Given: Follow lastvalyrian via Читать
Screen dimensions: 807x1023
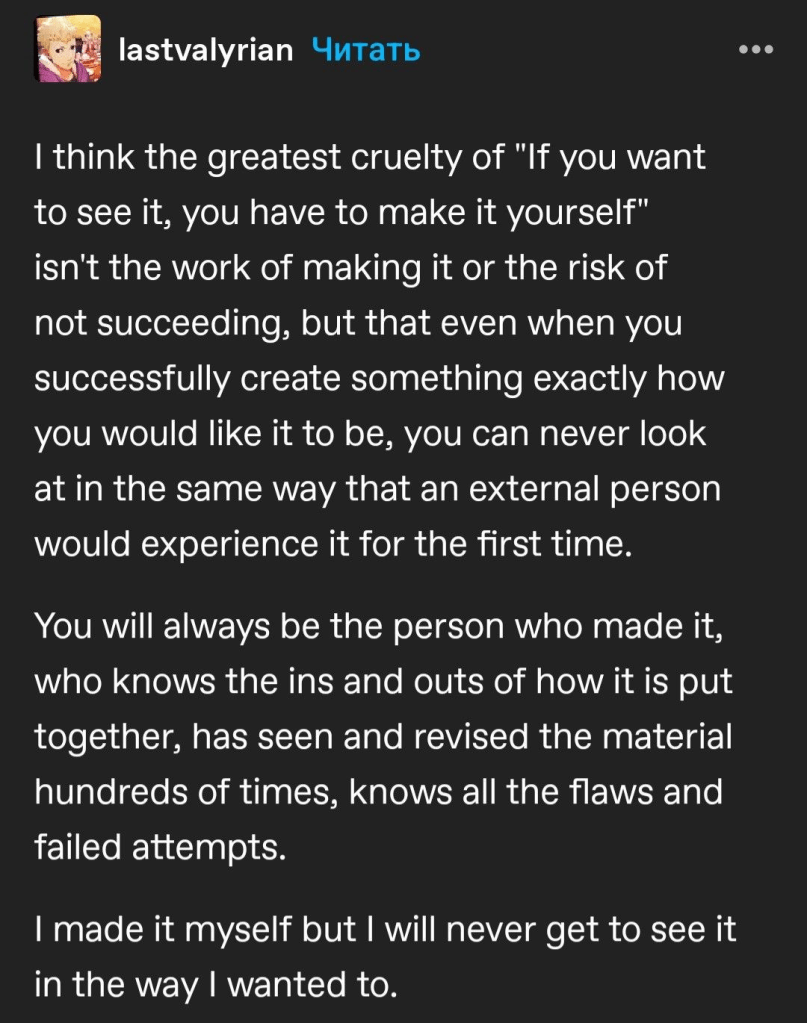Looking at the screenshot, I should click(x=365, y=49).
